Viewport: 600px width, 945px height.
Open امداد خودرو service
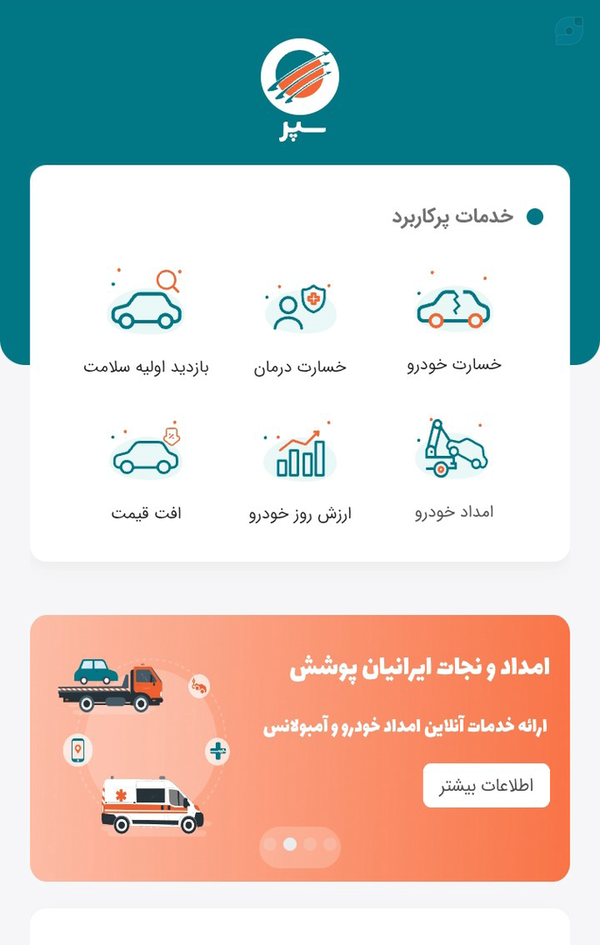pos(454,470)
